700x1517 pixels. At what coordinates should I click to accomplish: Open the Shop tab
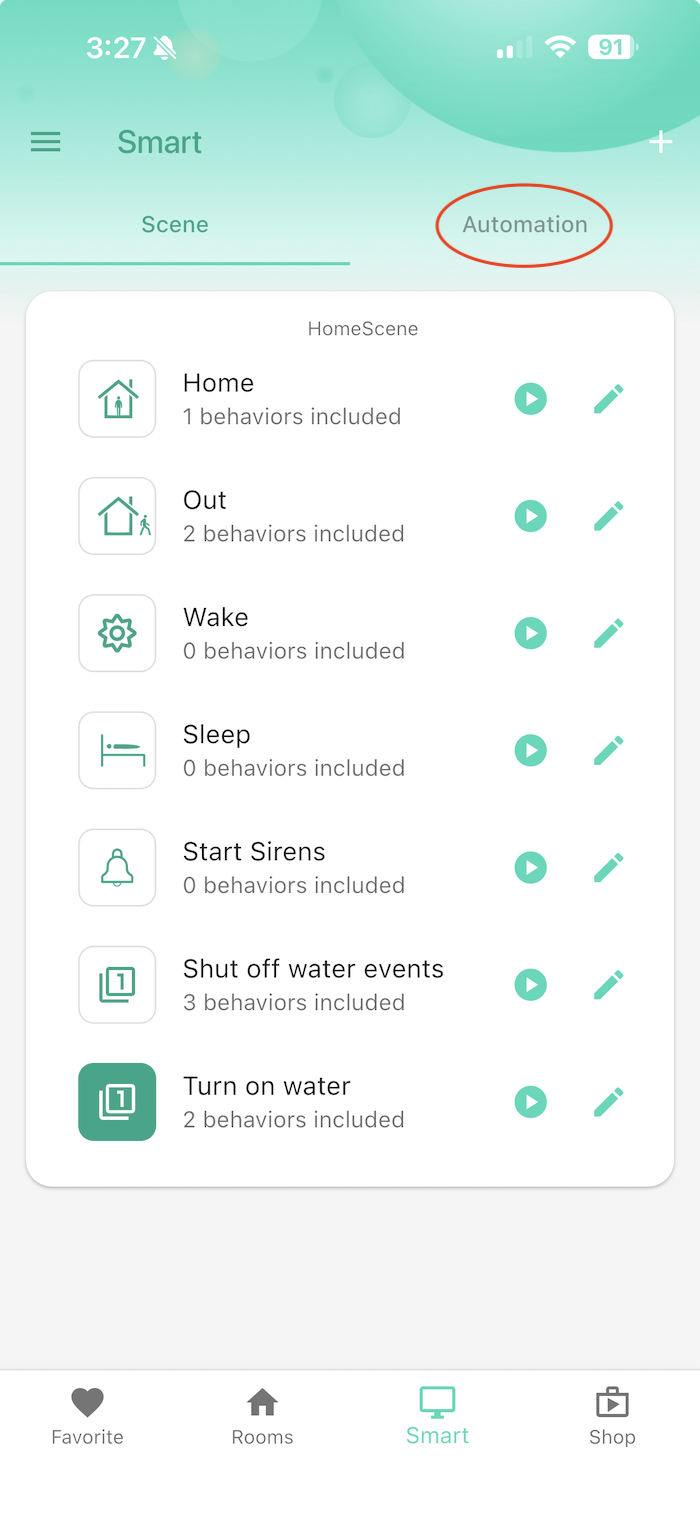click(612, 1417)
